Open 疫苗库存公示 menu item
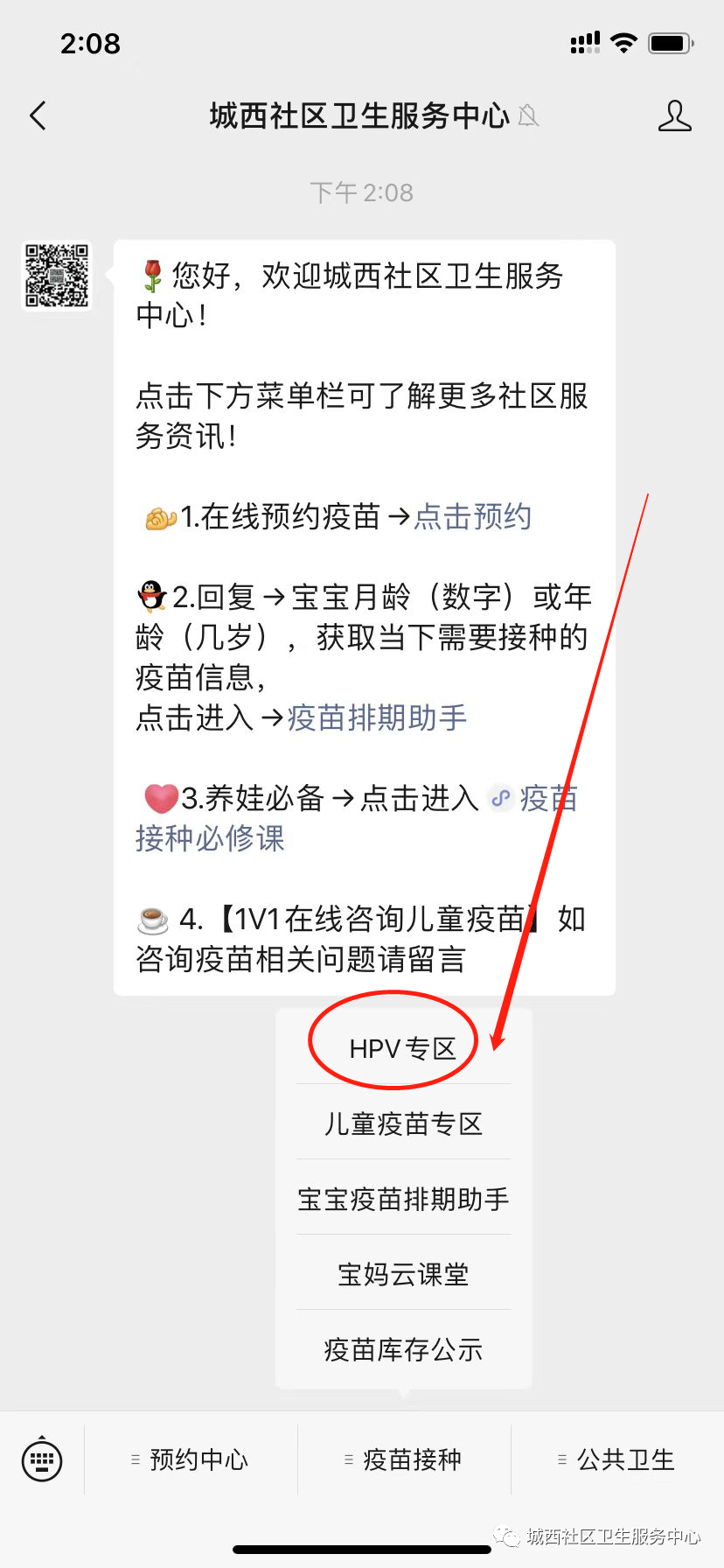 point(402,1349)
